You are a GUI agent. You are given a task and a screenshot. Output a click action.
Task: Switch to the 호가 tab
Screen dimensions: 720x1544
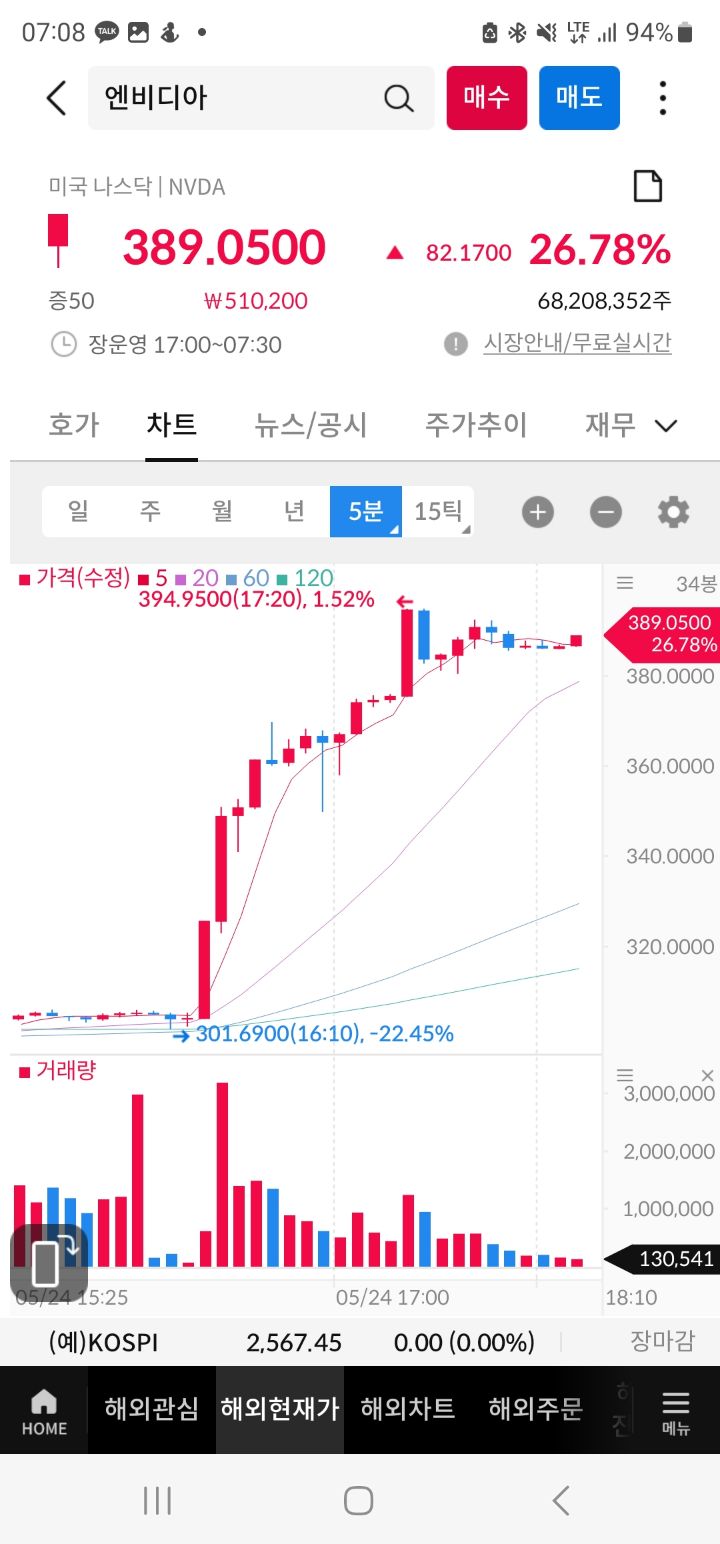pos(72,425)
